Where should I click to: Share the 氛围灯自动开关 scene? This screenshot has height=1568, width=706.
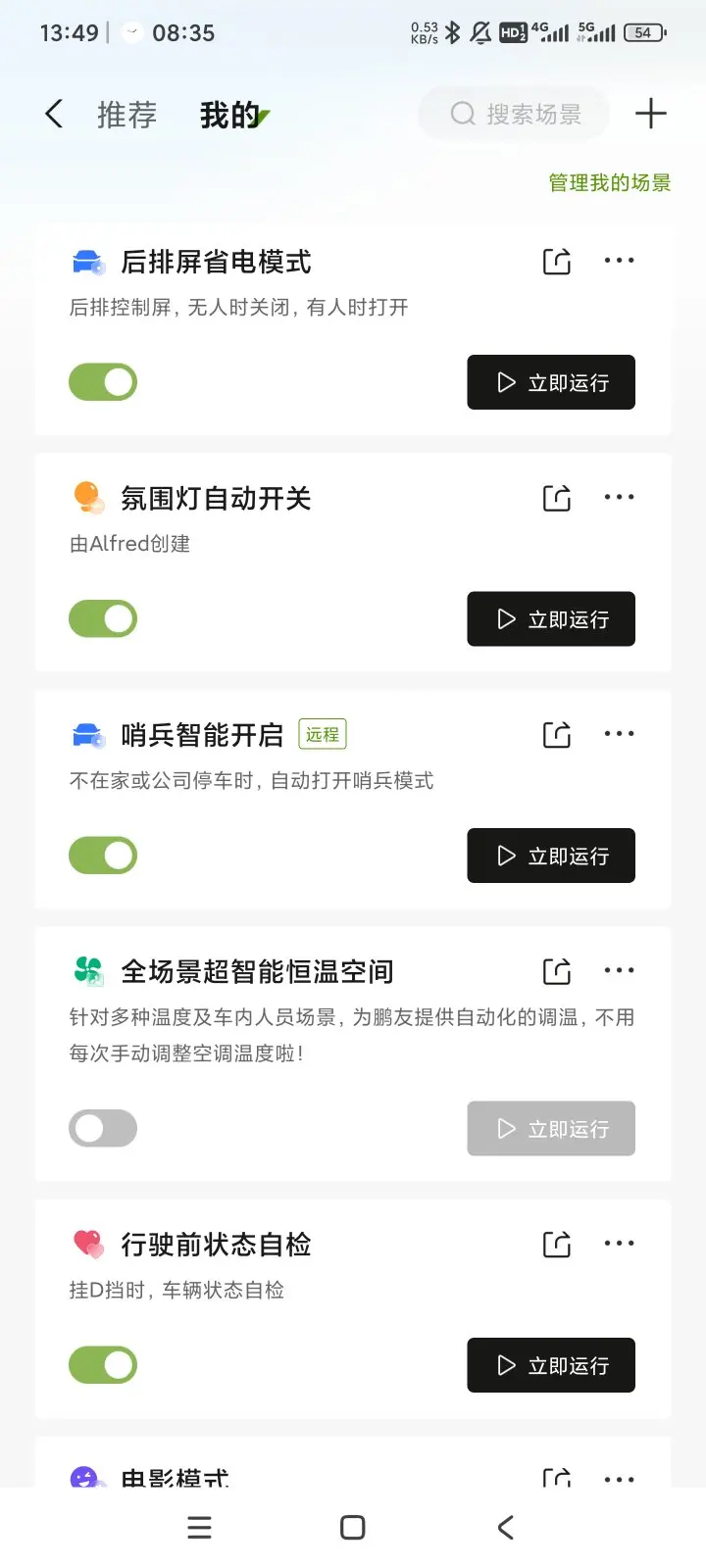click(x=557, y=498)
